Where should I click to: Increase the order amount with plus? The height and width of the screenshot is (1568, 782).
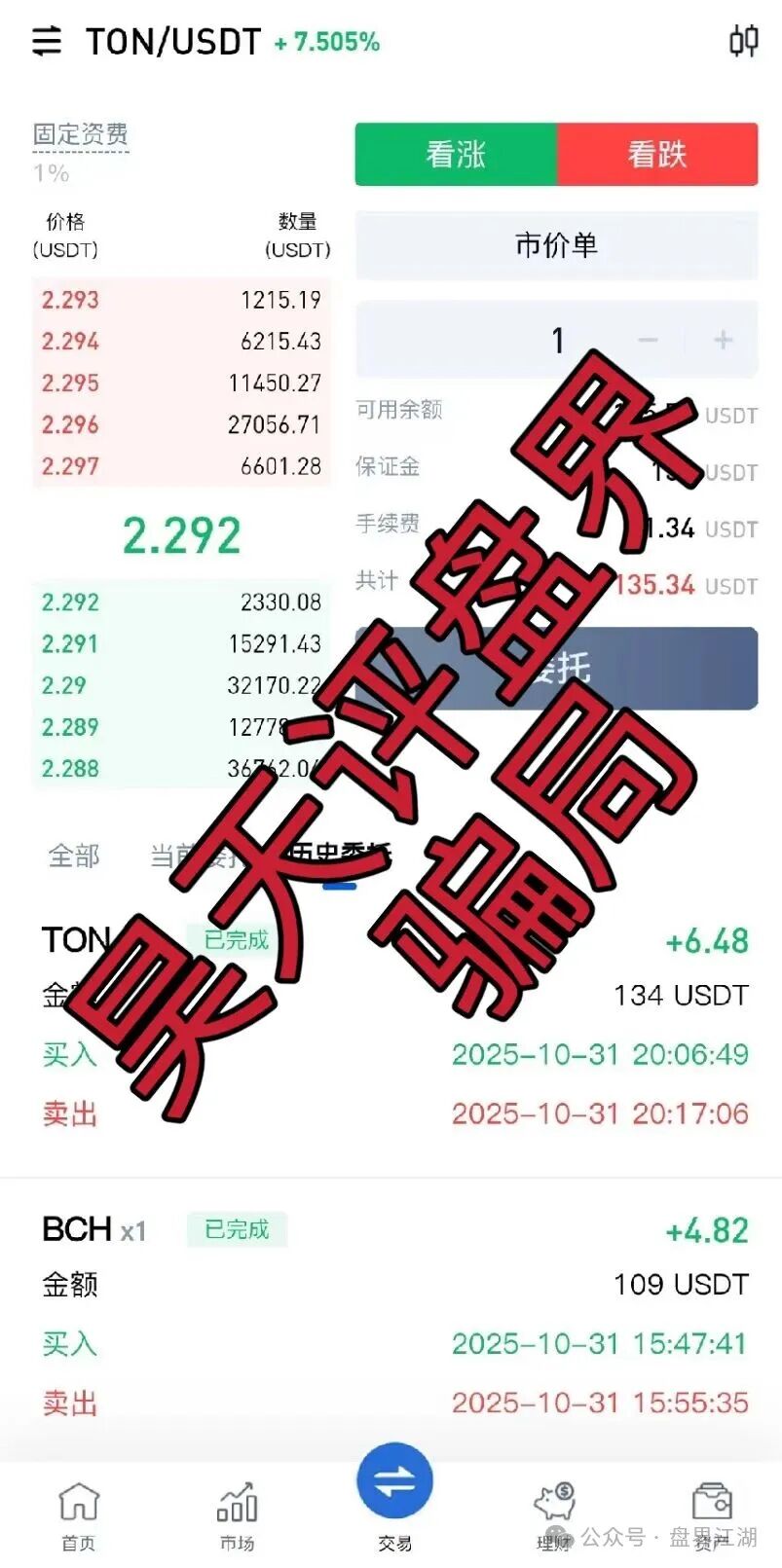point(723,340)
